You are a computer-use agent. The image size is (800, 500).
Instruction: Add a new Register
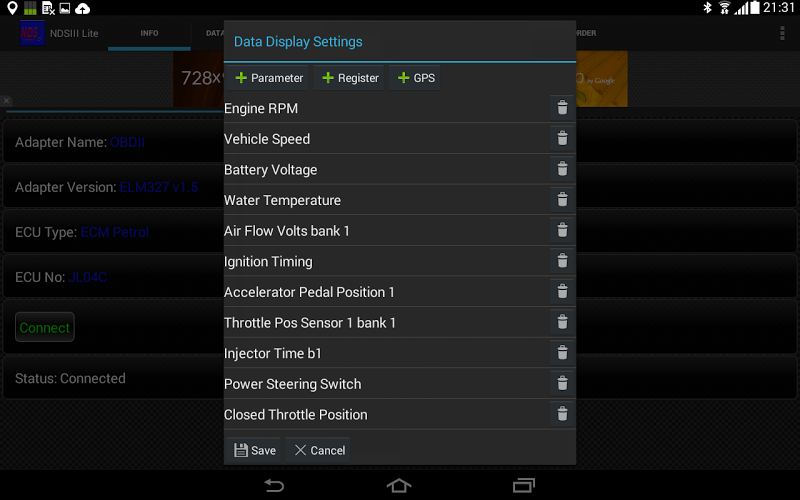349,78
